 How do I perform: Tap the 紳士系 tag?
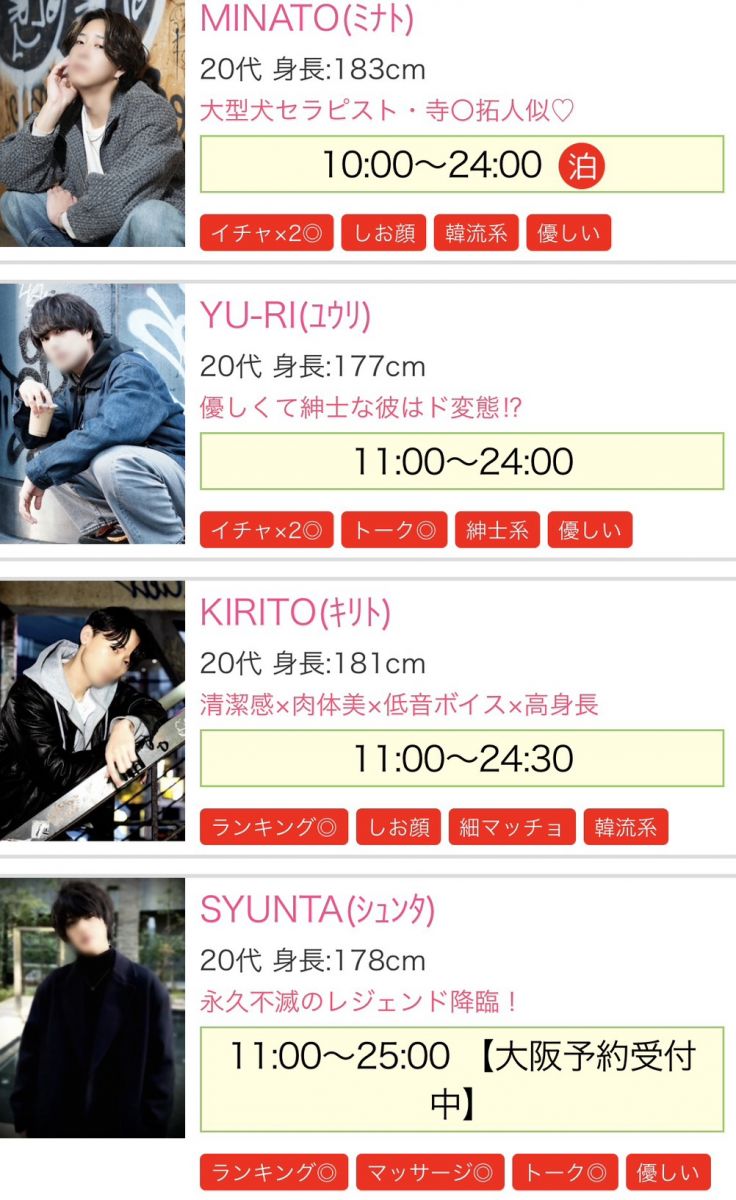497,531
